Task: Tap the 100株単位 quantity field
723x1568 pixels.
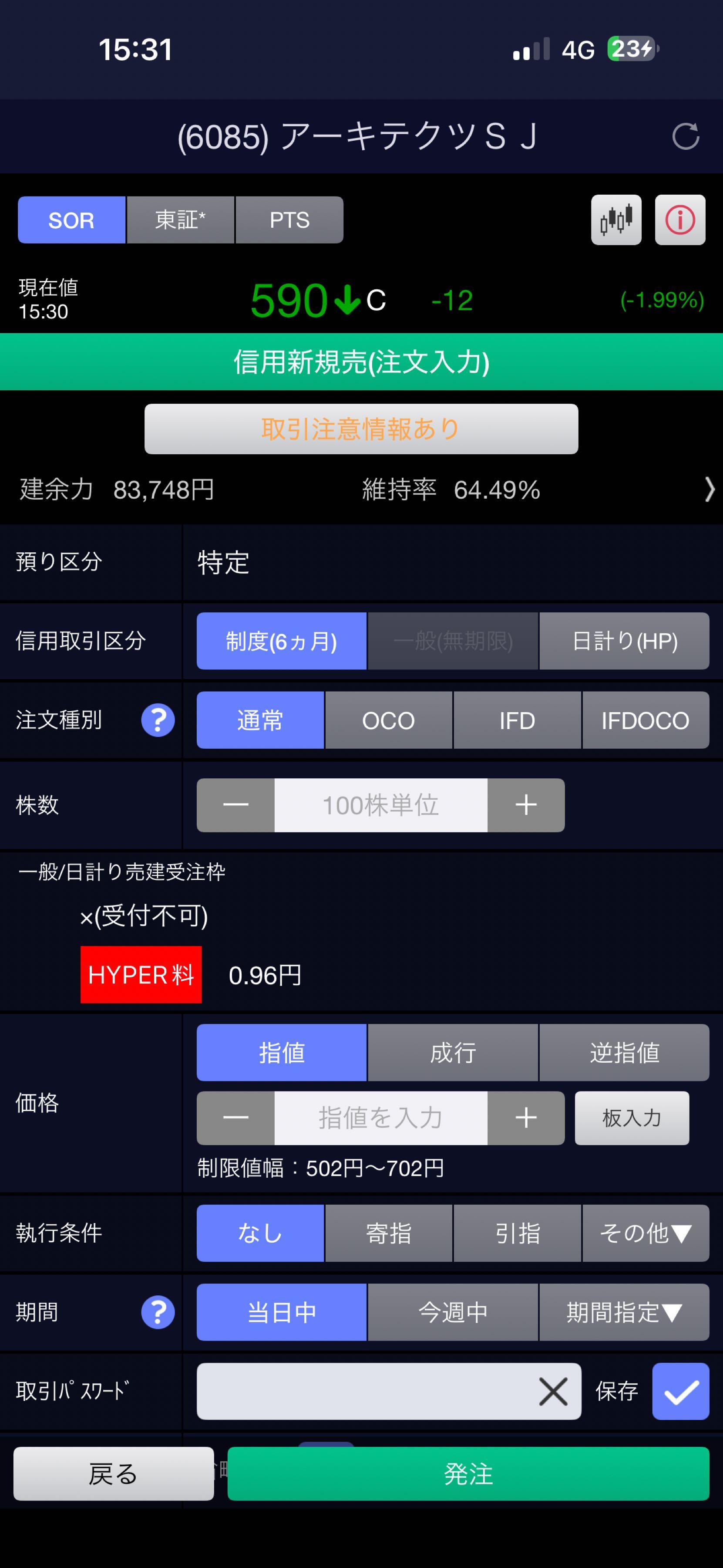Action: pos(381,805)
